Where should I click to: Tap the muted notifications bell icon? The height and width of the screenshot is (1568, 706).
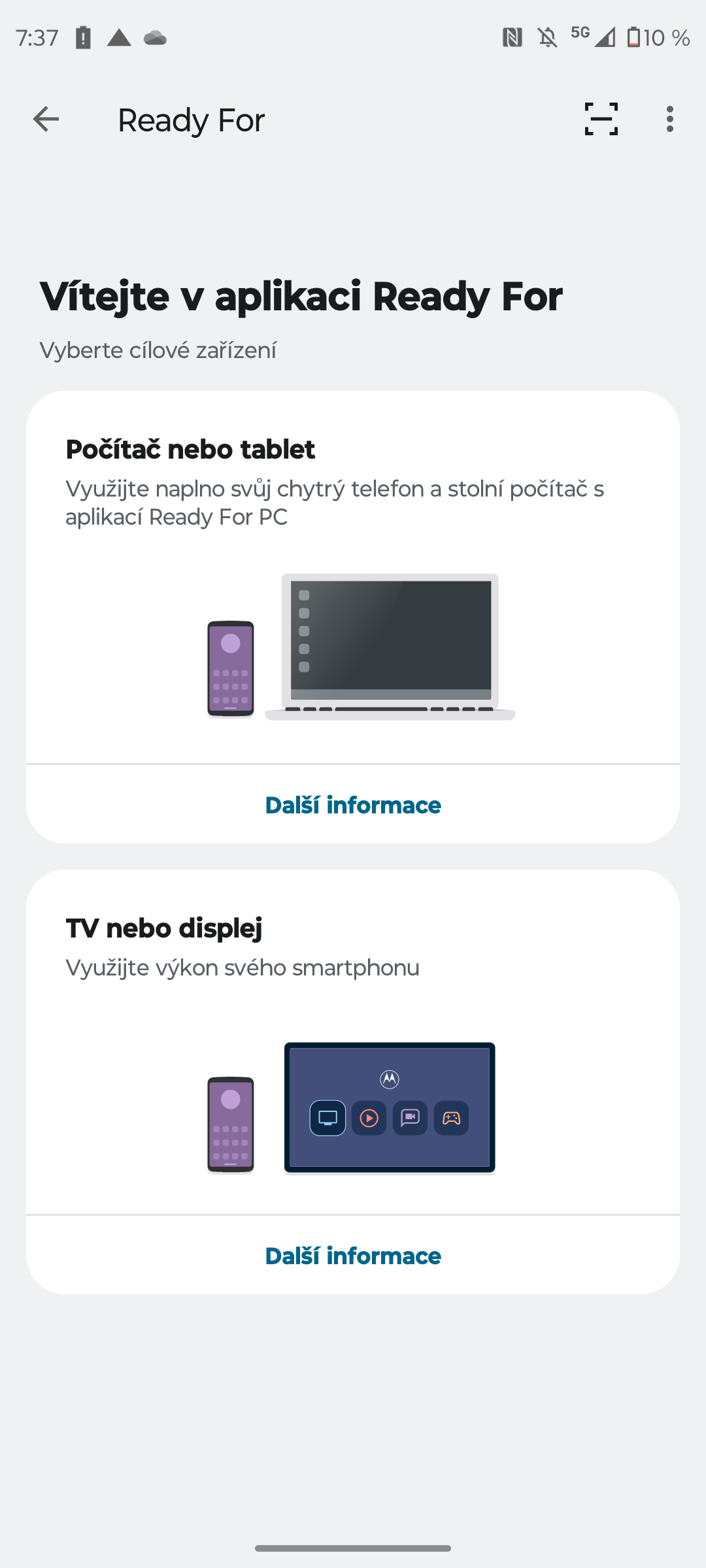[x=546, y=37]
